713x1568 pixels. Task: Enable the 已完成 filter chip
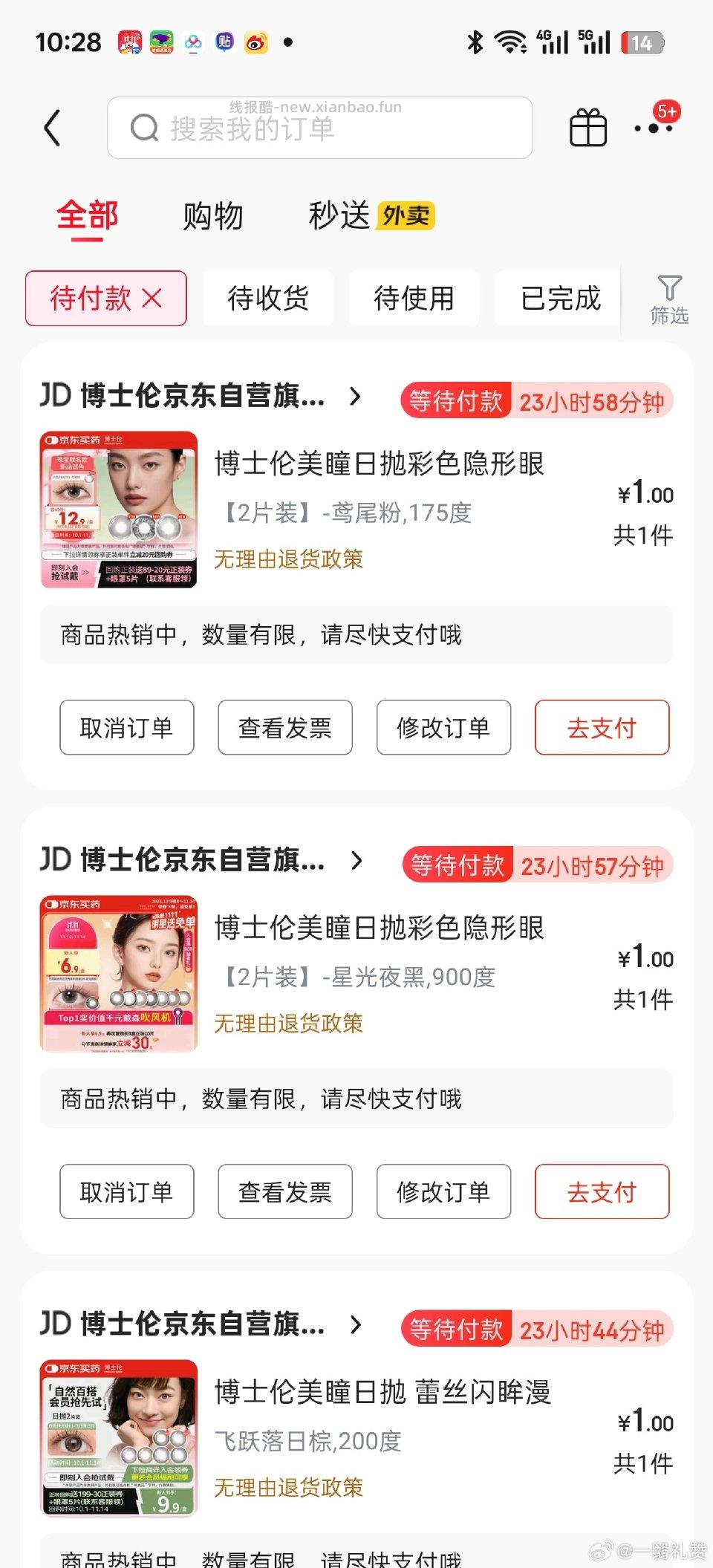point(558,299)
